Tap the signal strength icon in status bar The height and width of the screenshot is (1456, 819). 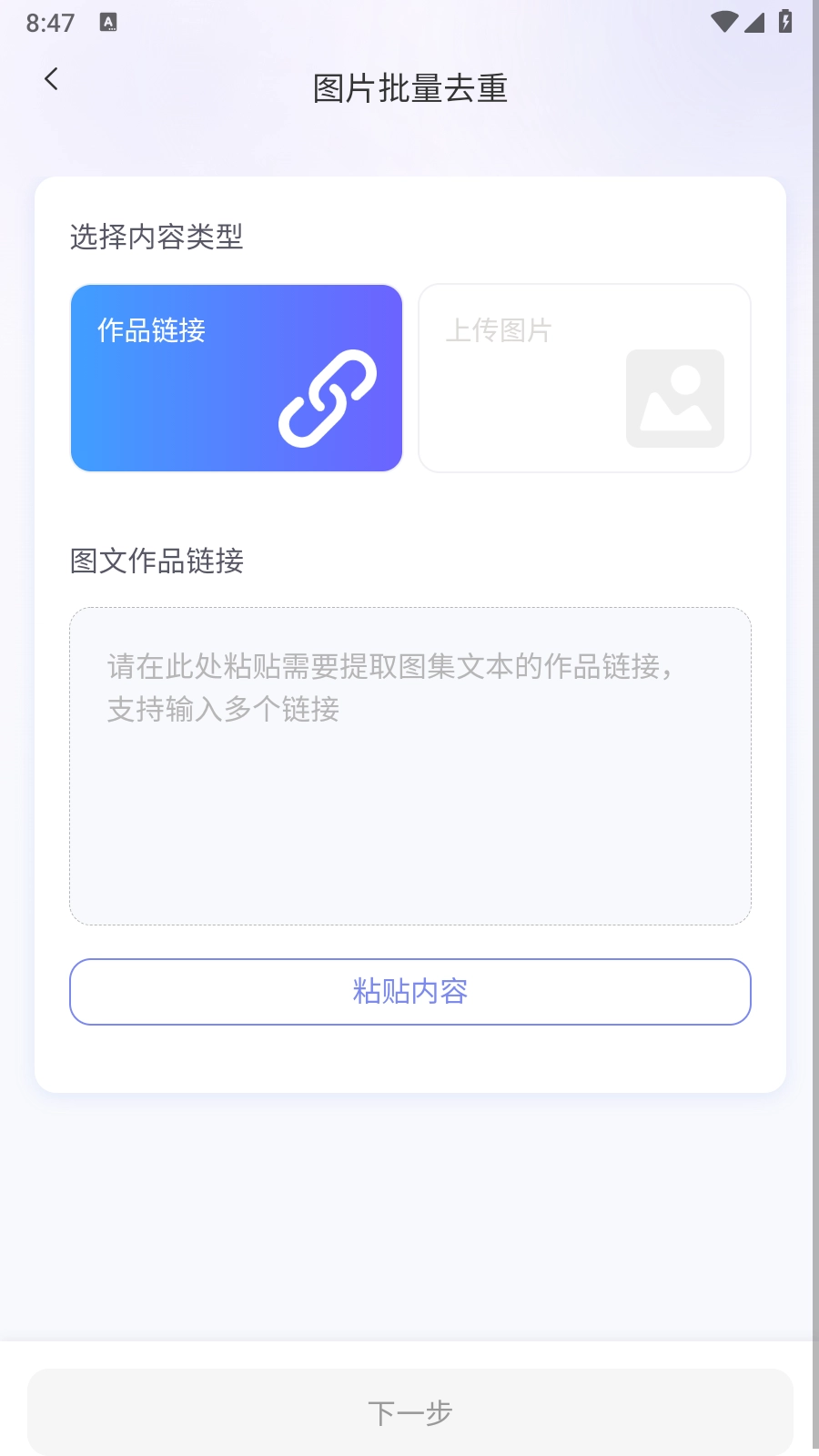coord(756,23)
